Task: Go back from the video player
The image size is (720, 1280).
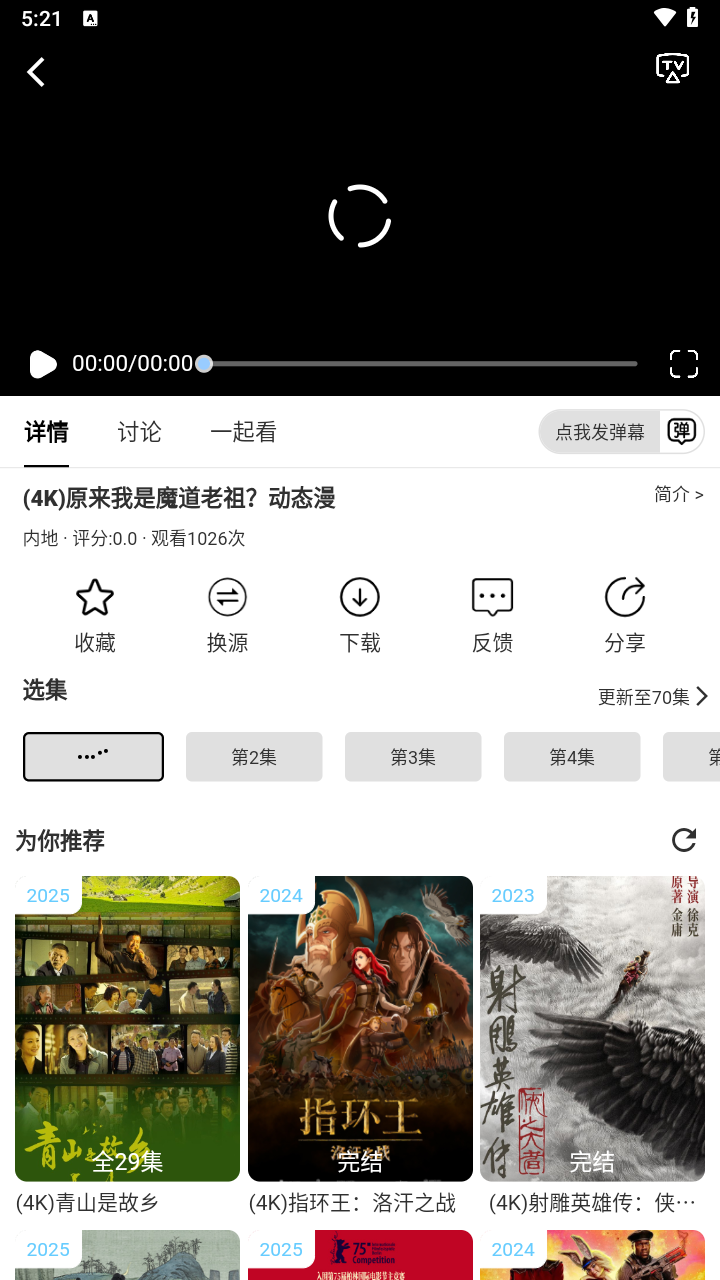Action: (x=36, y=72)
